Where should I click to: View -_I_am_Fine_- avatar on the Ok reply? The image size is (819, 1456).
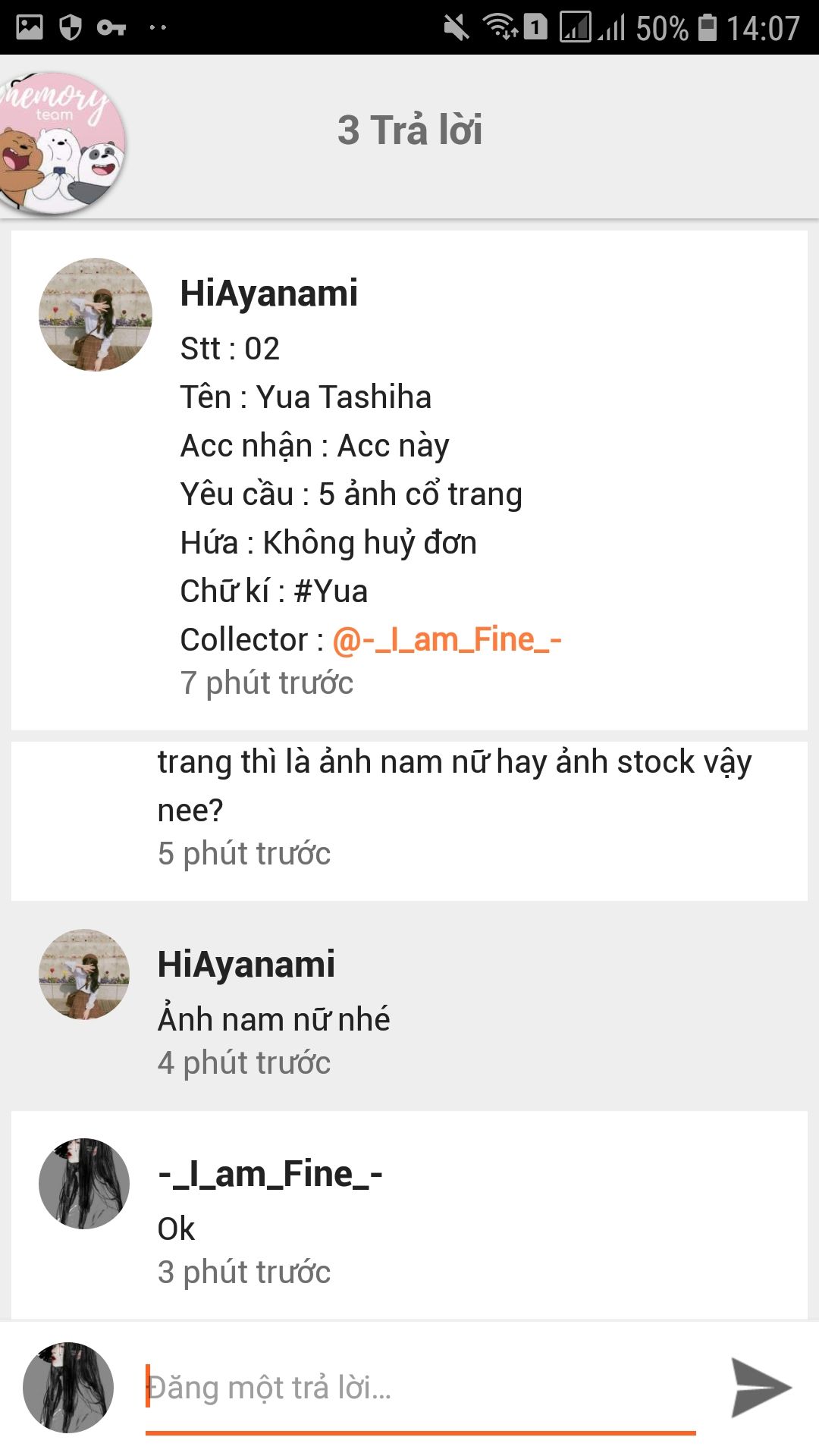click(x=84, y=1183)
